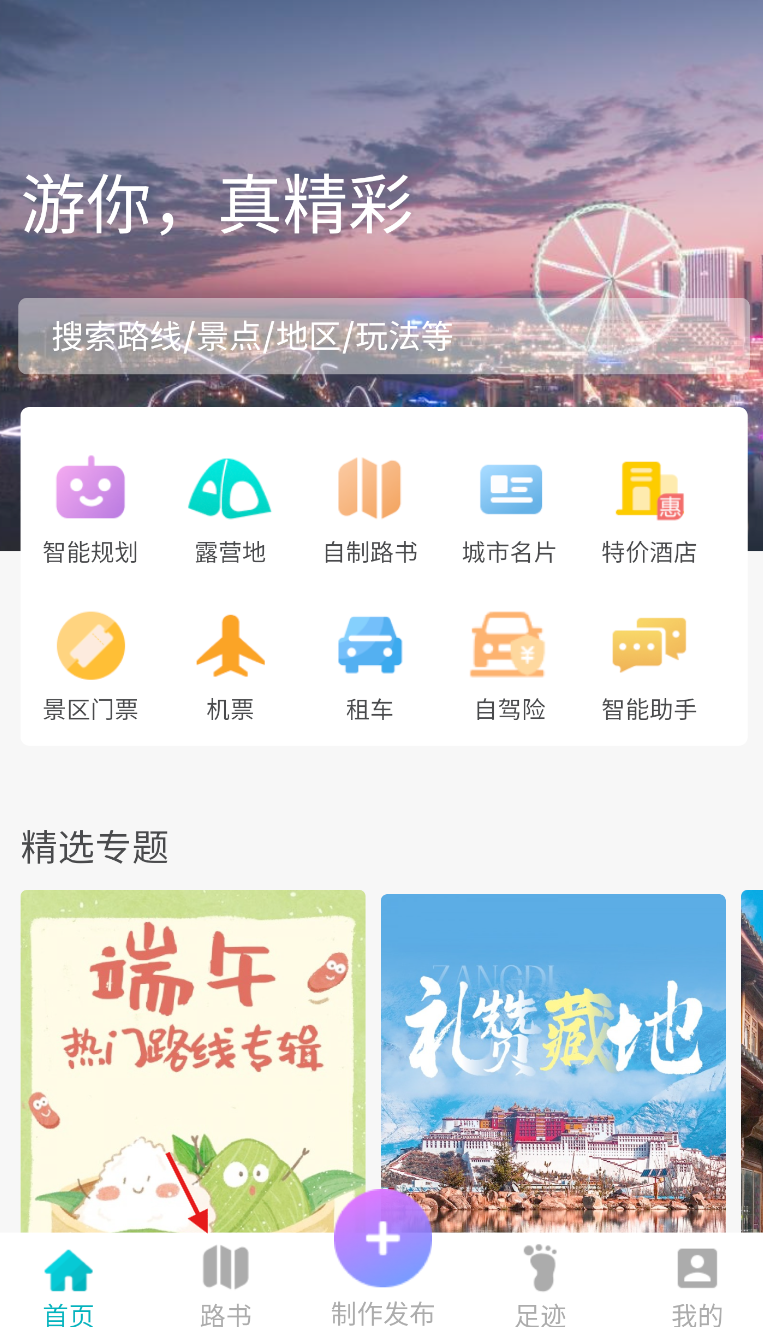
Task: Open the 搜索路线/景点/地区 search box
Action: coord(383,336)
